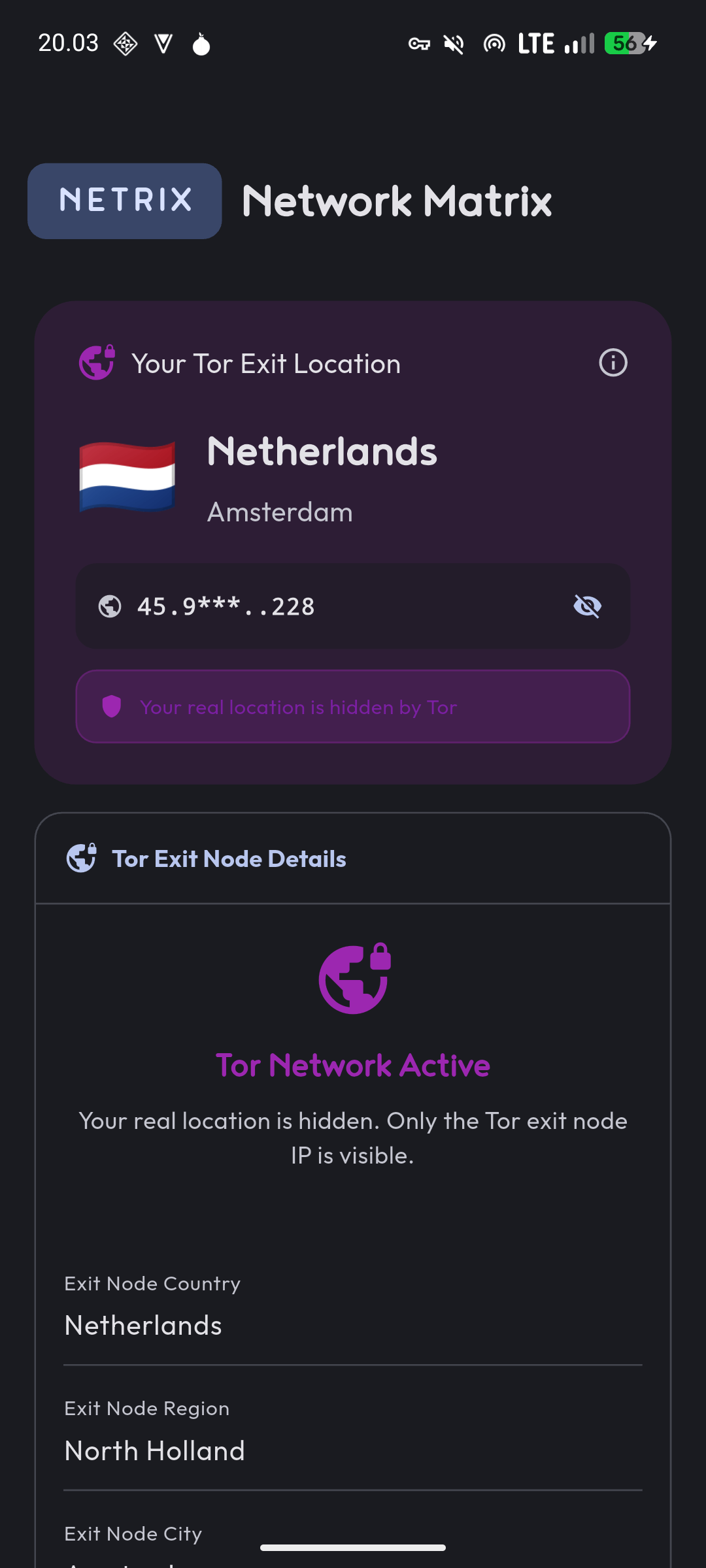Screen dimensions: 706x1568
Task: Click the Tor Exit Node Details header icon
Action: tap(81, 858)
